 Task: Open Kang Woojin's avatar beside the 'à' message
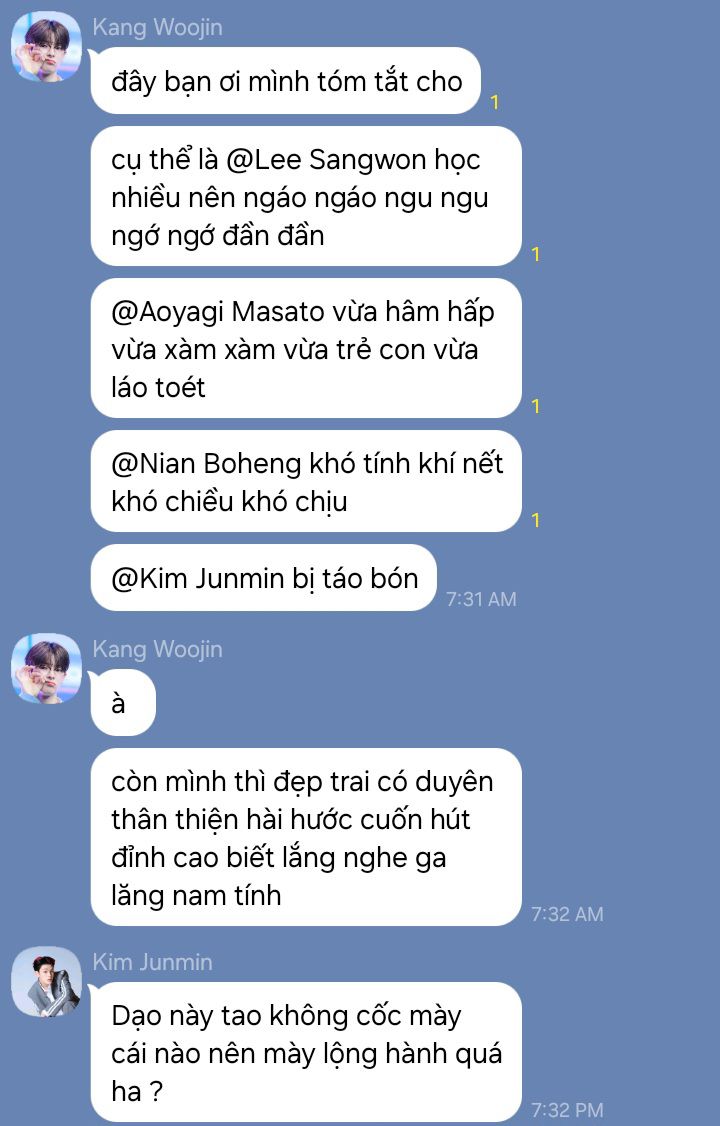(46, 668)
